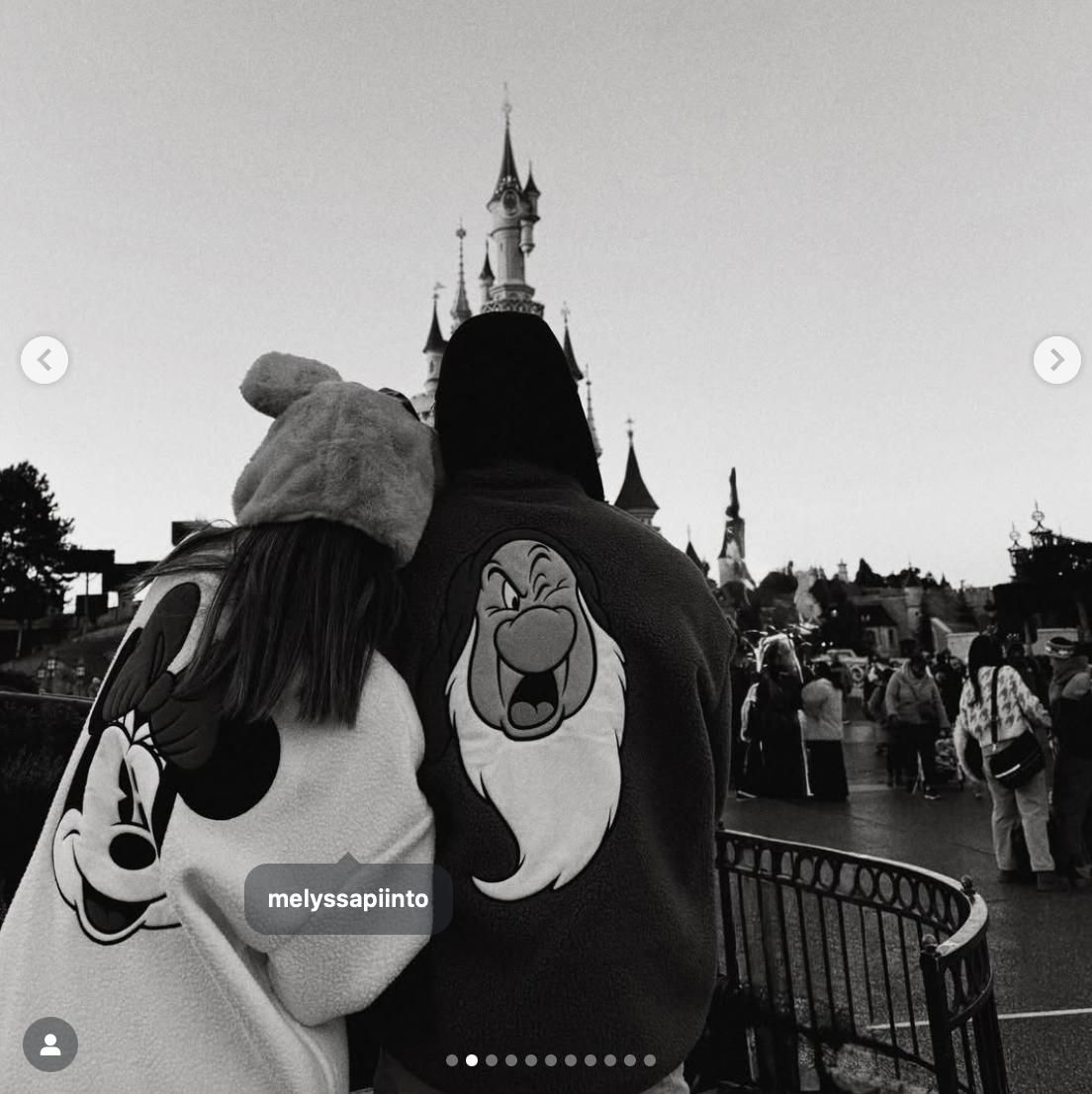Jump to the first carousel dot
This screenshot has width=1092, height=1094.
(x=452, y=1060)
